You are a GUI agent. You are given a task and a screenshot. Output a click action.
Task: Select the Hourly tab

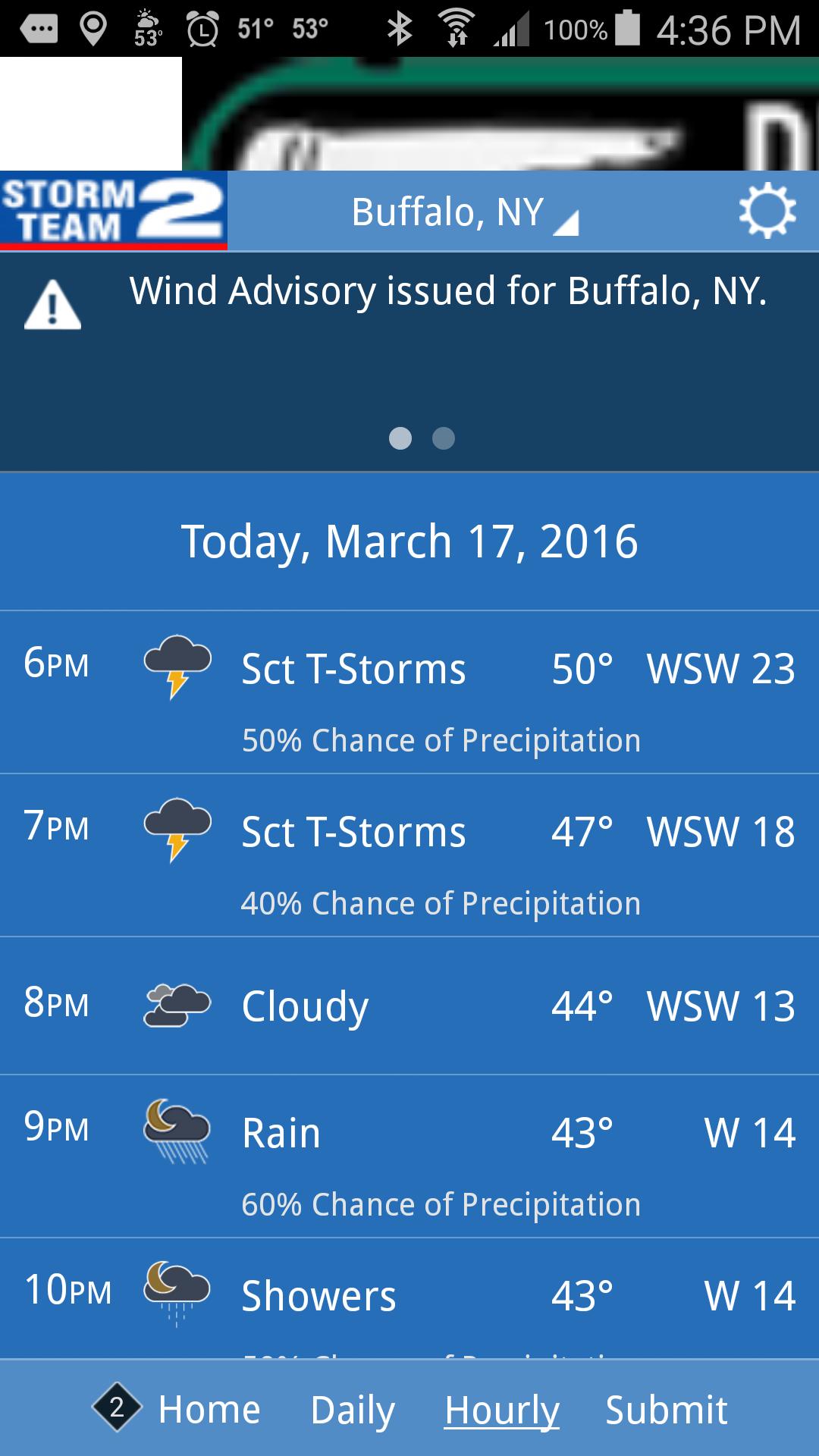coord(501,1410)
